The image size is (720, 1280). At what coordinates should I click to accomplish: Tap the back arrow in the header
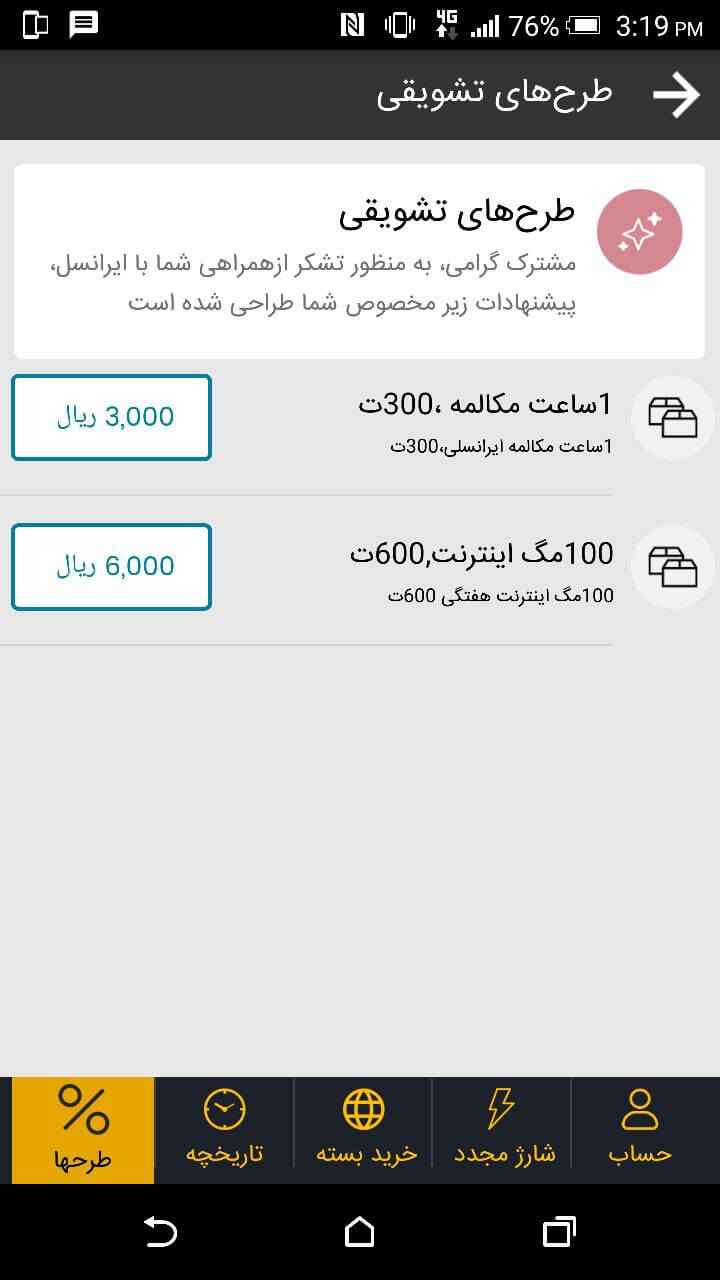pyautogui.click(x=678, y=94)
